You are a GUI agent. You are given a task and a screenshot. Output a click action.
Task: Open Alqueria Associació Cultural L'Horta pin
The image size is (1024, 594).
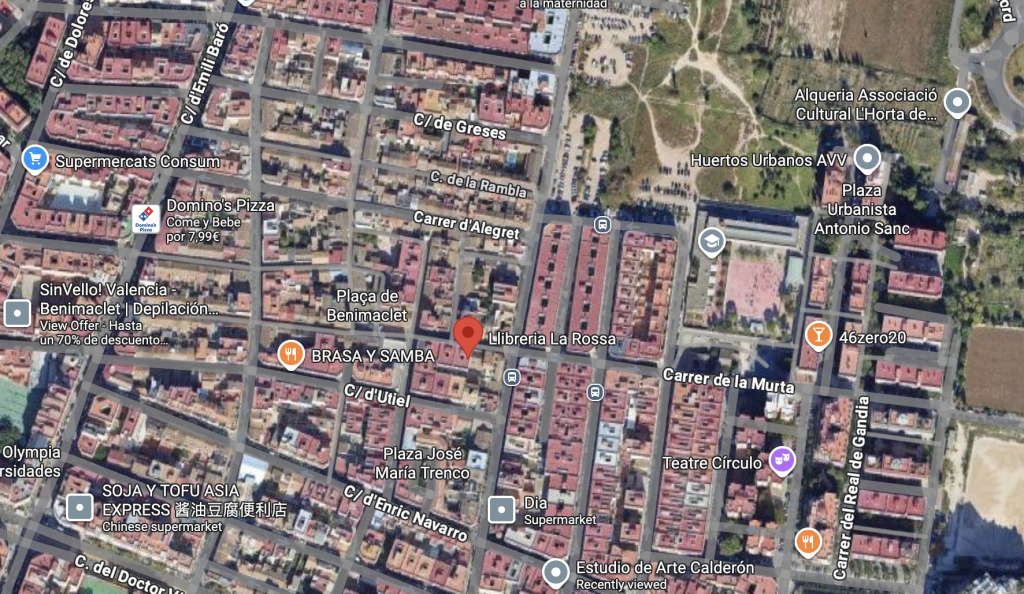(x=957, y=102)
